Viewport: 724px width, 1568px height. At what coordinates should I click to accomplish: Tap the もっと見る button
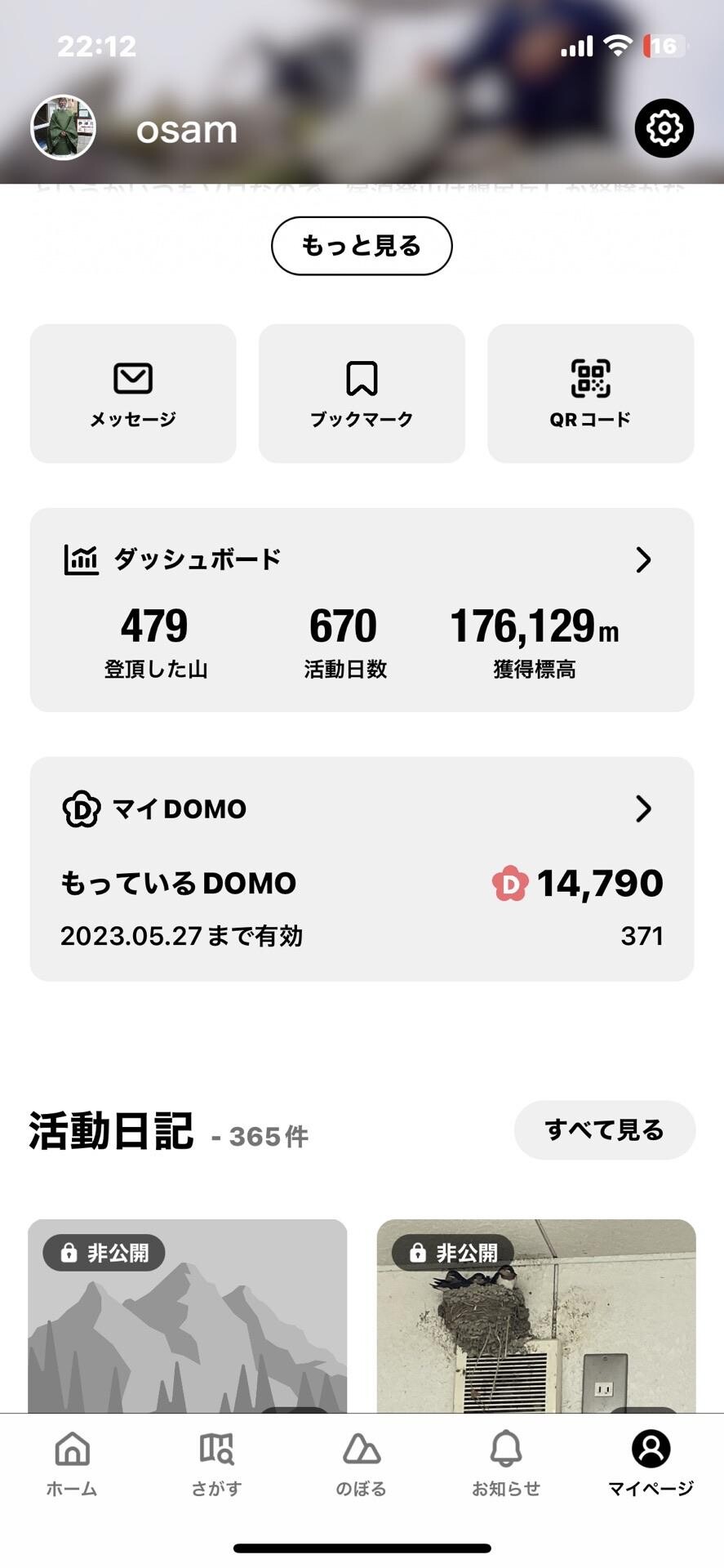pyautogui.click(x=362, y=245)
